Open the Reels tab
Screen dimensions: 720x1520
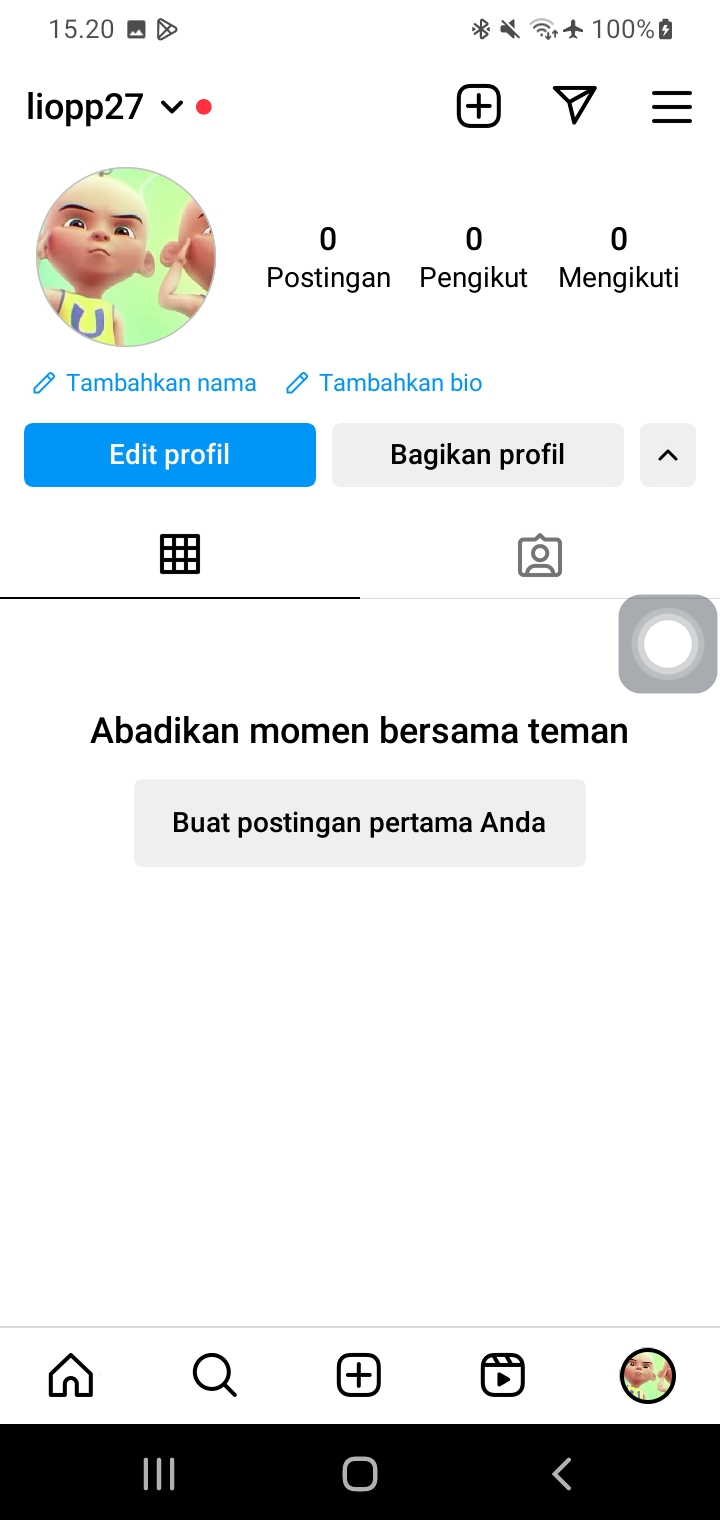[x=503, y=1375]
